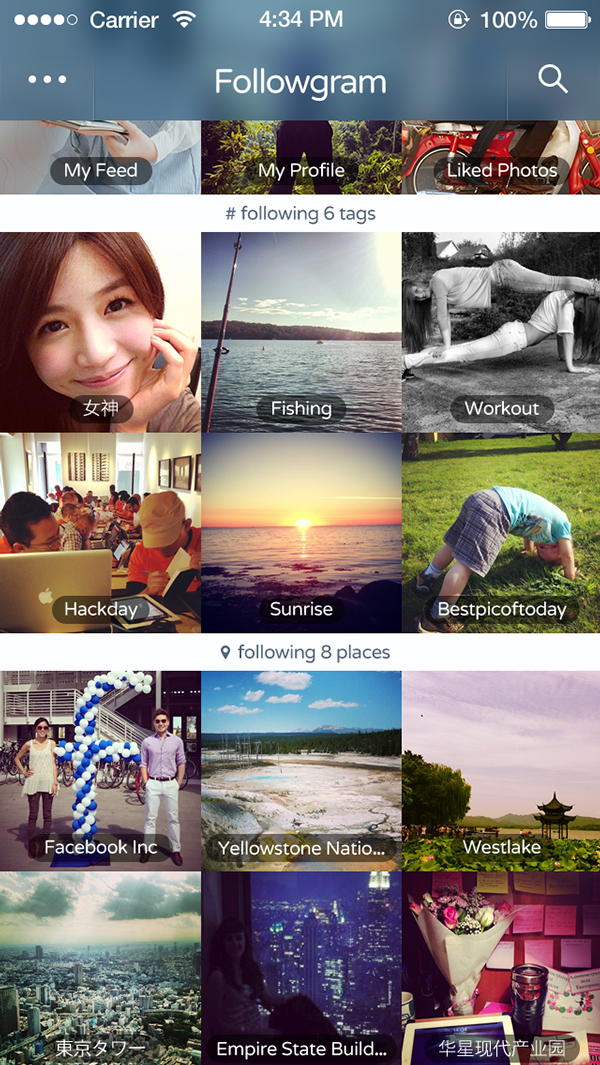Go to My Profile tile
Viewport: 600px width, 1065px height.
301,158
